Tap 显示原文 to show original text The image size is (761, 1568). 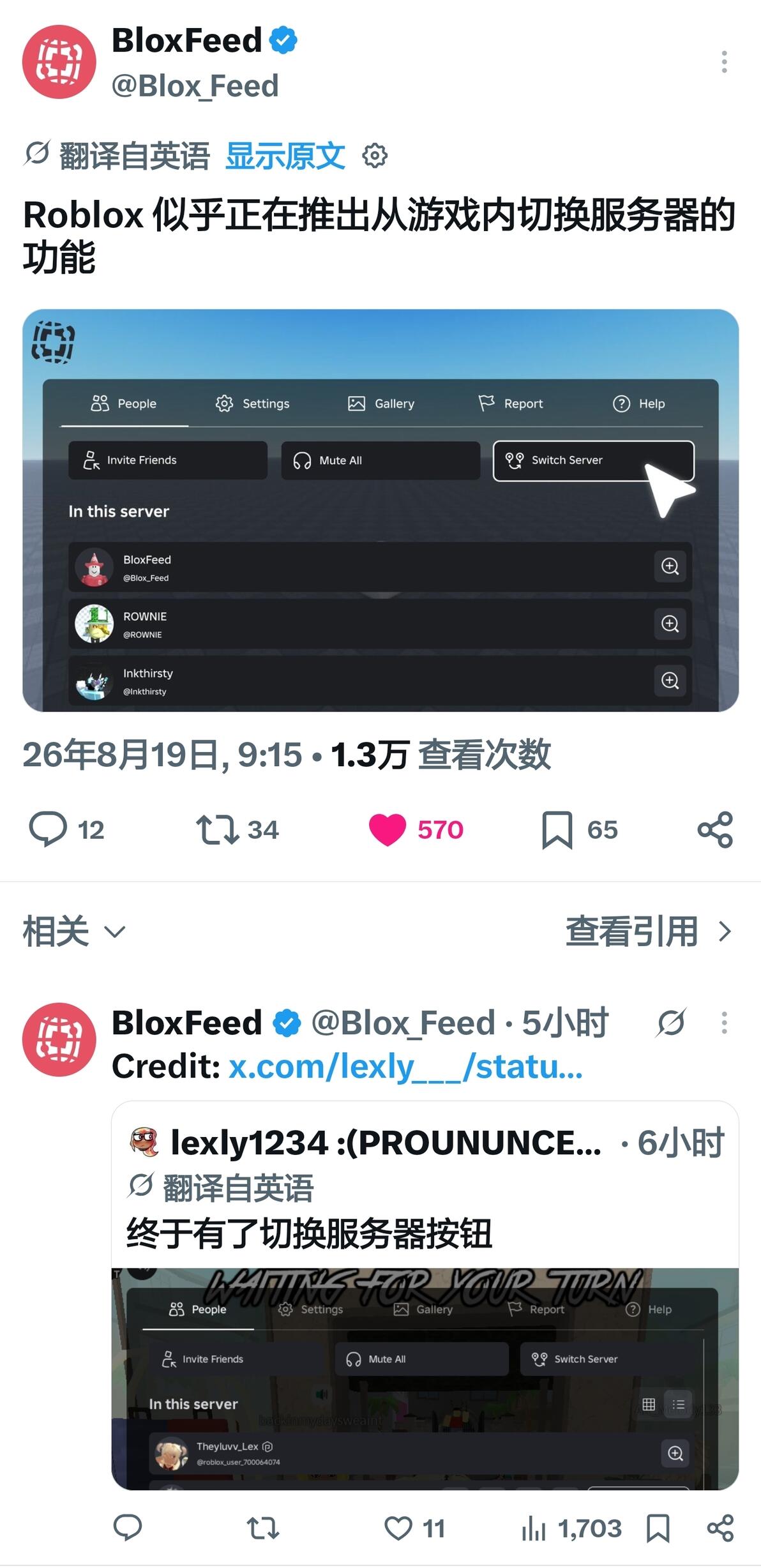pyautogui.click(x=285, y=156)
